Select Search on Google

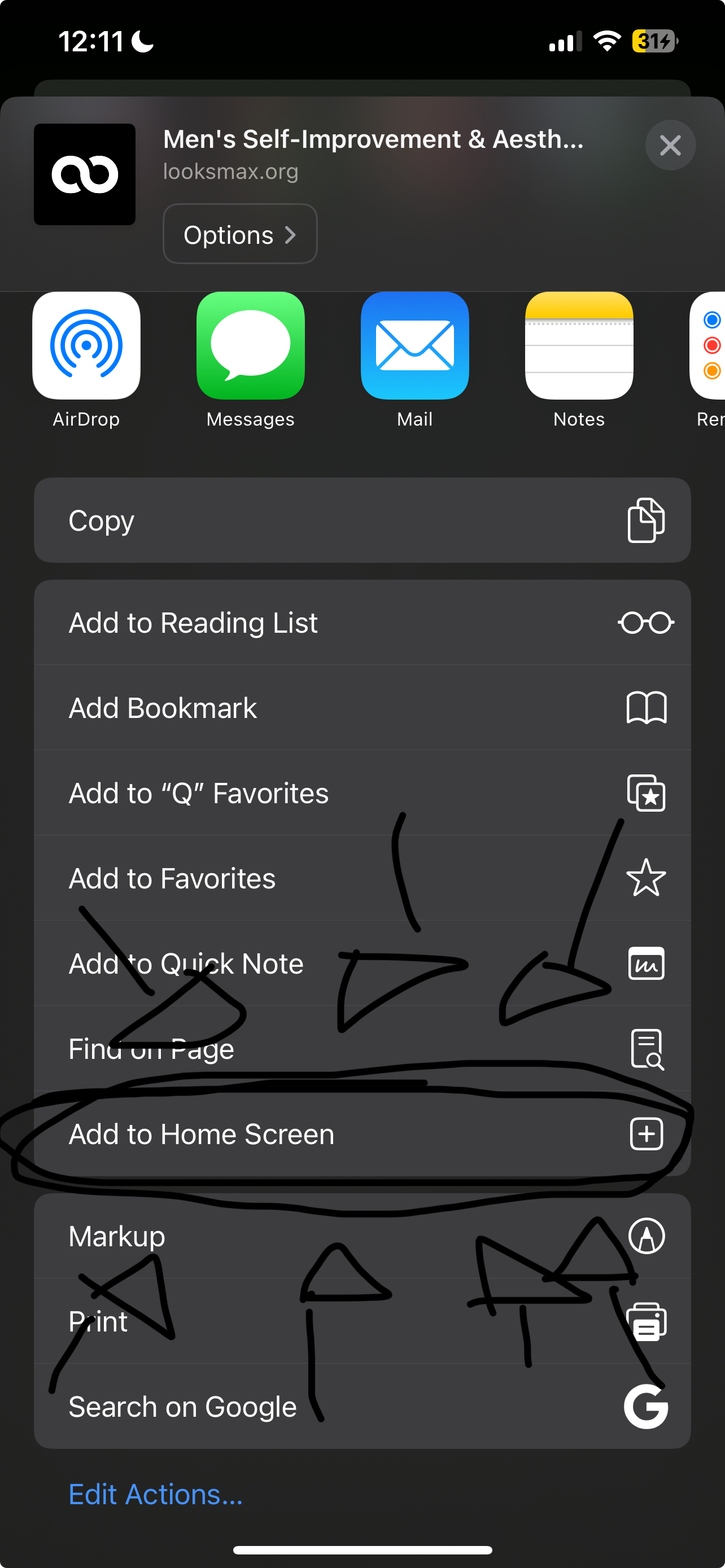coord(362,1407)
